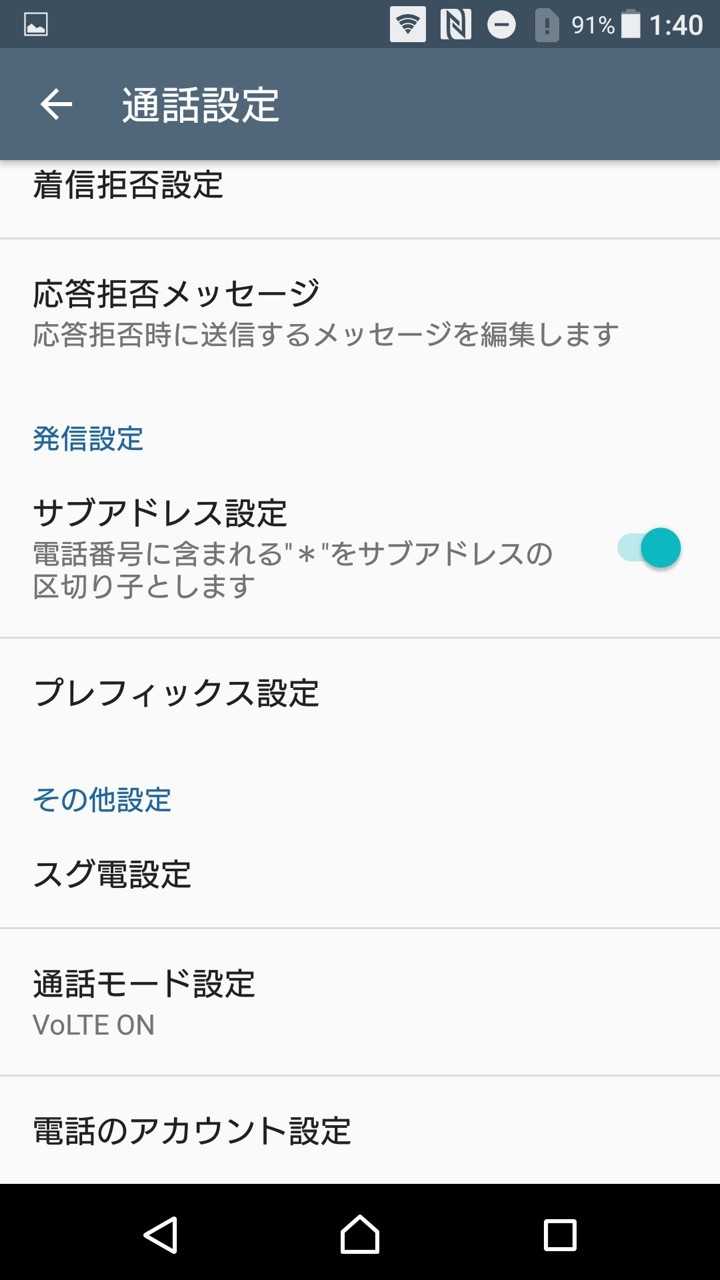The width and height of the screenshot is (720, 1280).
Task: Tap the system home button
Action: 360,1234
